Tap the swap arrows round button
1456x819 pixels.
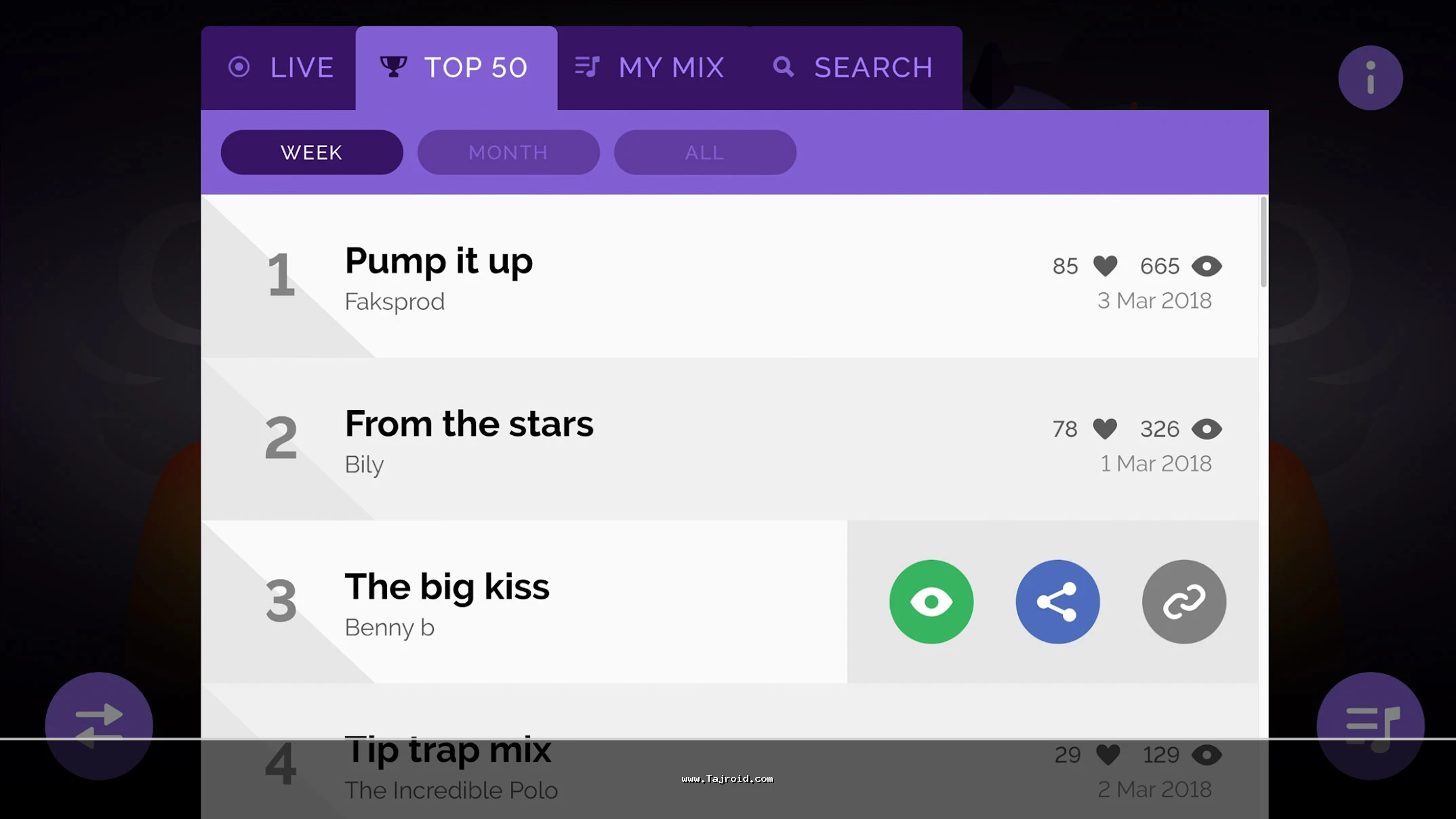point(99,725)
